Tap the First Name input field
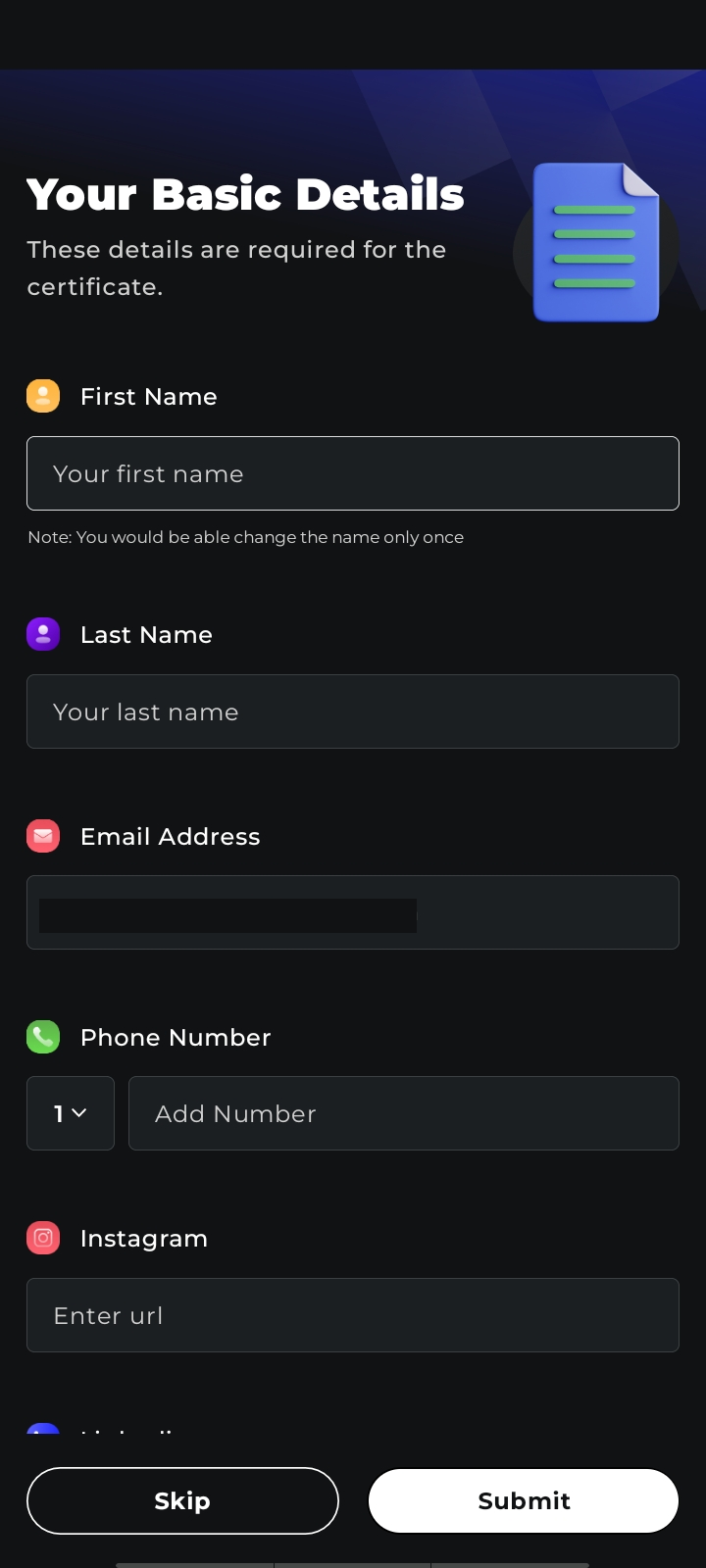The width and height of the screenshot is (706, 1568). click(353, 473)
